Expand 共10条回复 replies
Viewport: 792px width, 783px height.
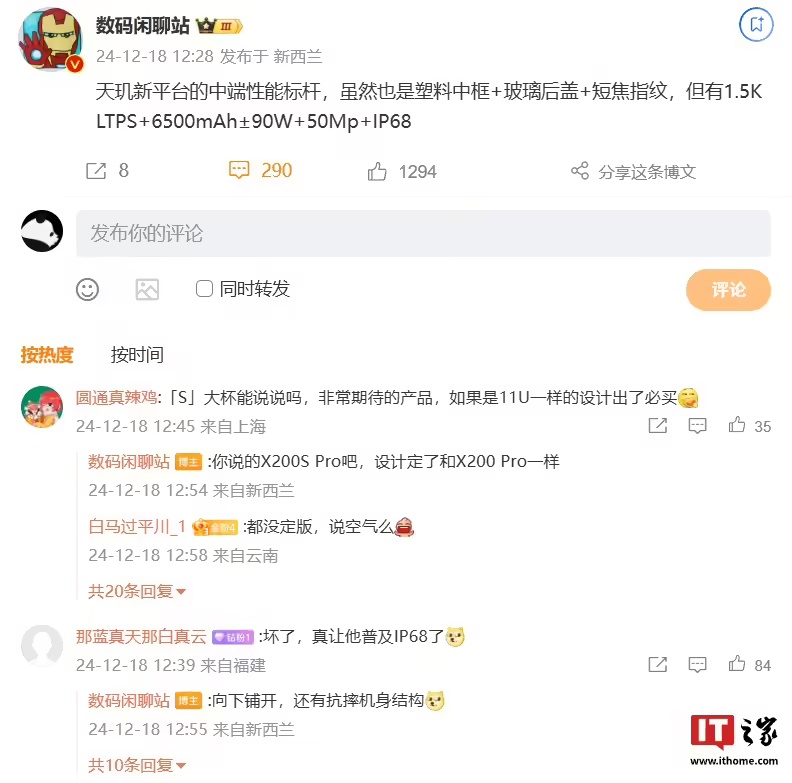137,765
